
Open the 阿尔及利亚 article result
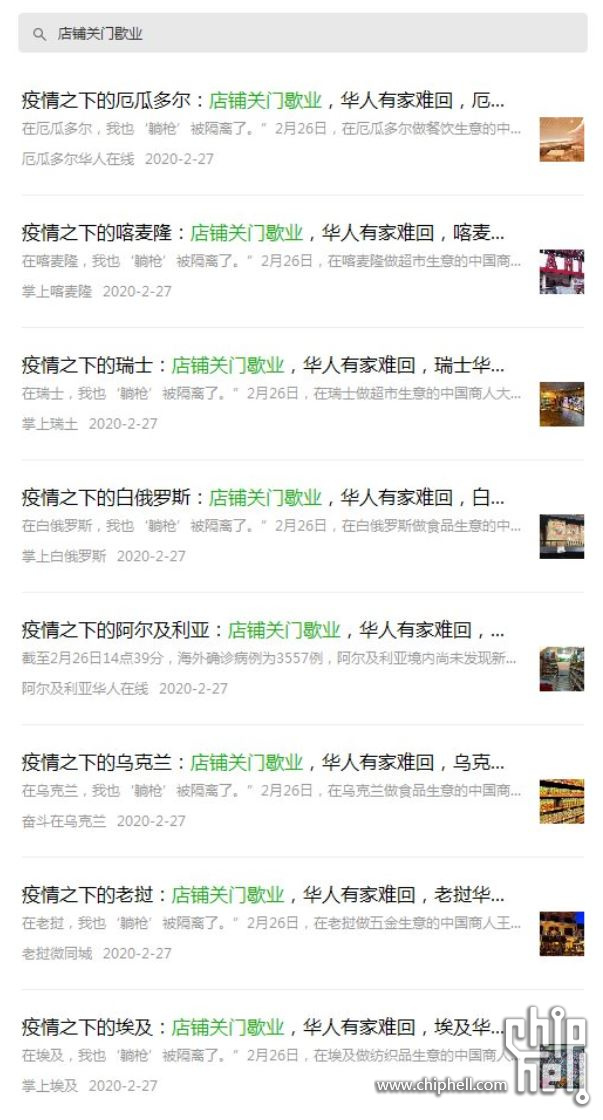263,631
